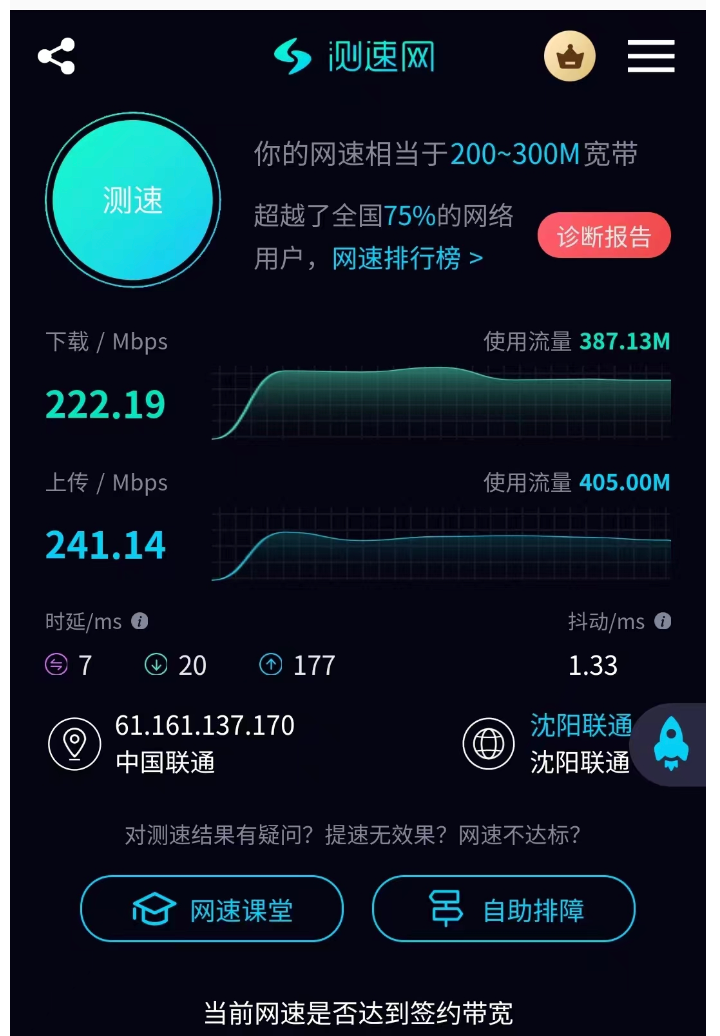Screen dimensions: 720x1036
Task: Tap the floating rocket boost icon
Action: coord(671,744)
